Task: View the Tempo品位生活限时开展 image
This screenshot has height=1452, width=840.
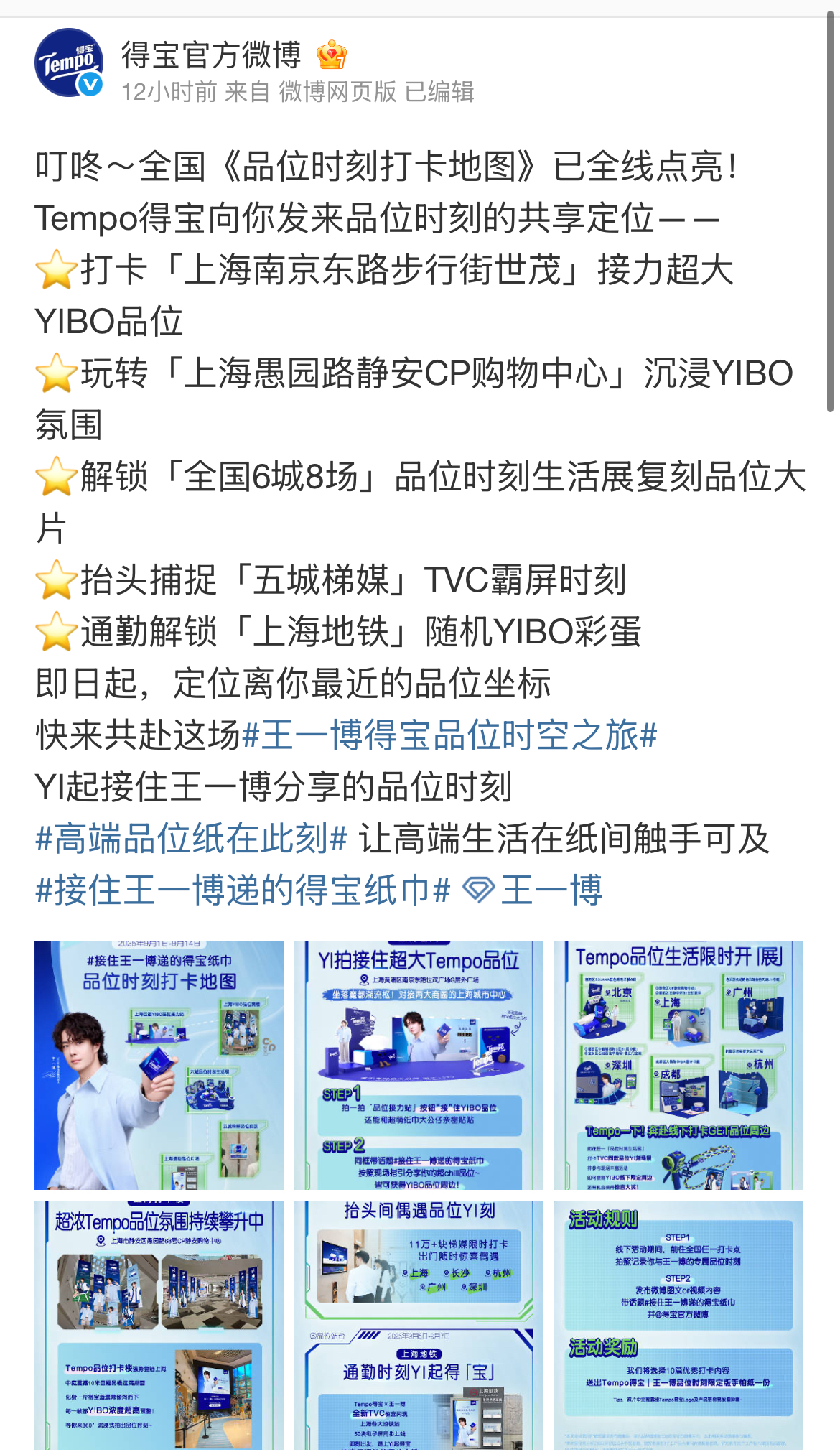Action: (678, 1065)
